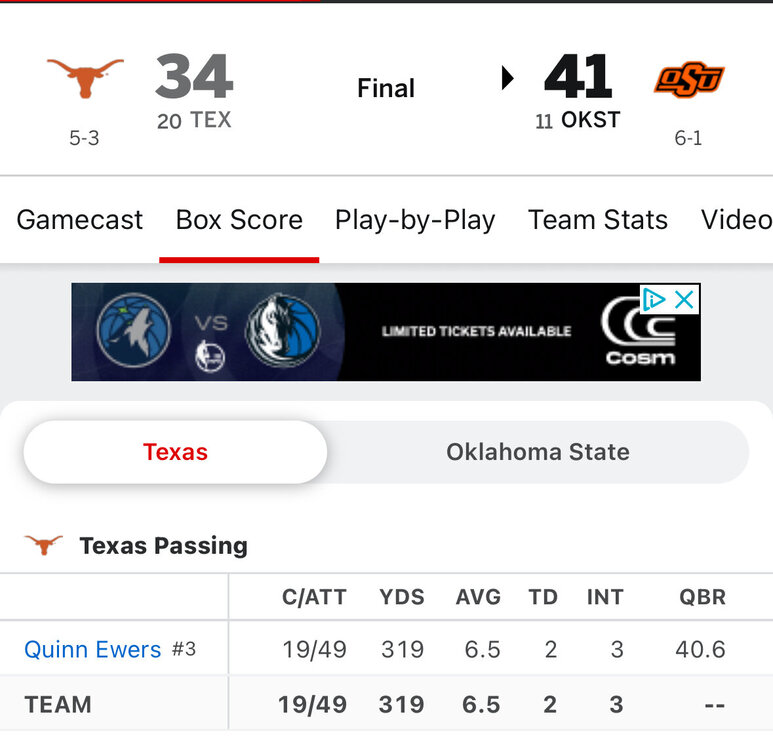This screenshot has width=773, height=750.
Task: Show Oklahoma State box score
Action: tap(538, 452)
